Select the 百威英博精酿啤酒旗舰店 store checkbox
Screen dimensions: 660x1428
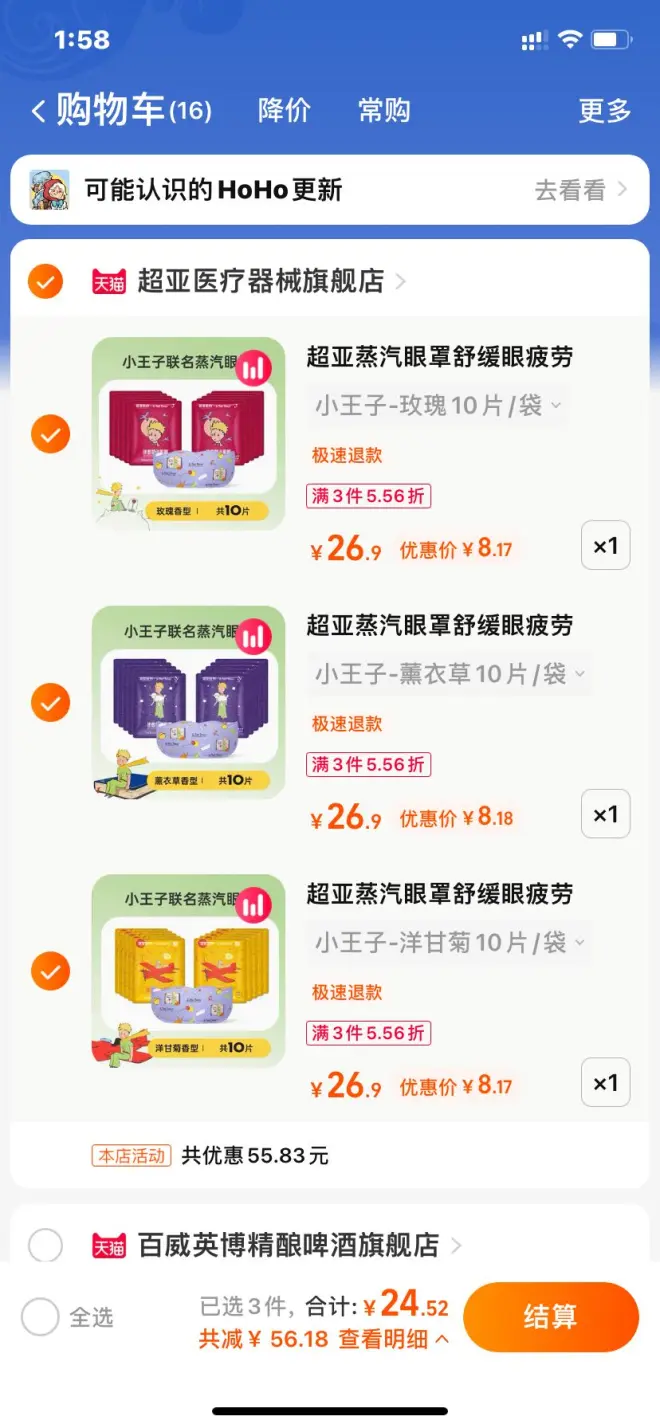[x=45, y=1246]
